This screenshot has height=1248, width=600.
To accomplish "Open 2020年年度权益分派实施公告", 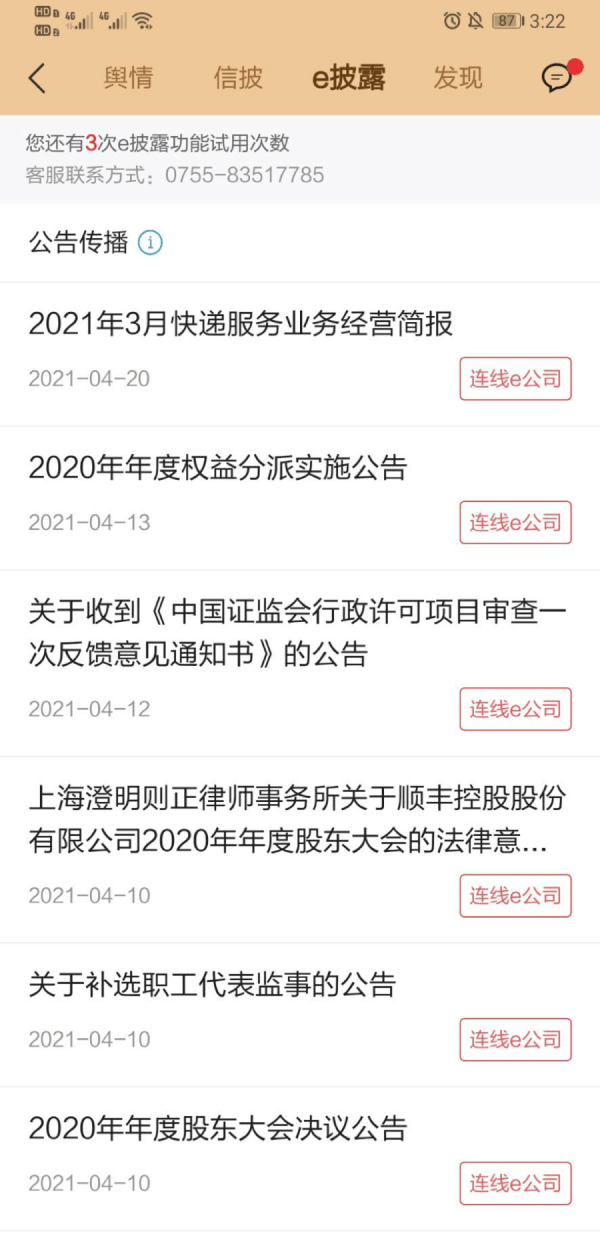I will click(x=218, y=468).
